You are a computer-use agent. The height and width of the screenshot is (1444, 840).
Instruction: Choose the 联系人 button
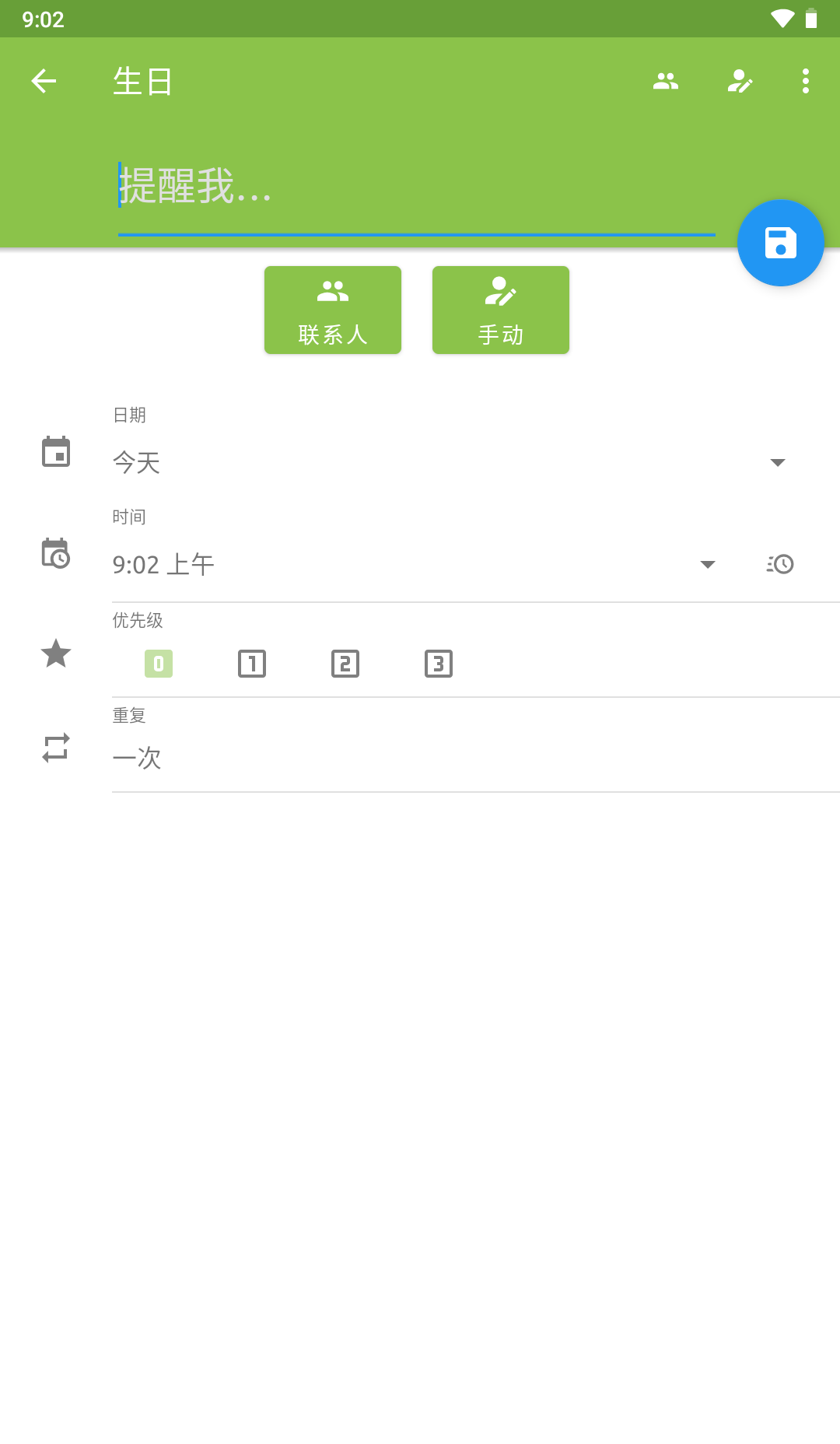[x=333, y=310]
